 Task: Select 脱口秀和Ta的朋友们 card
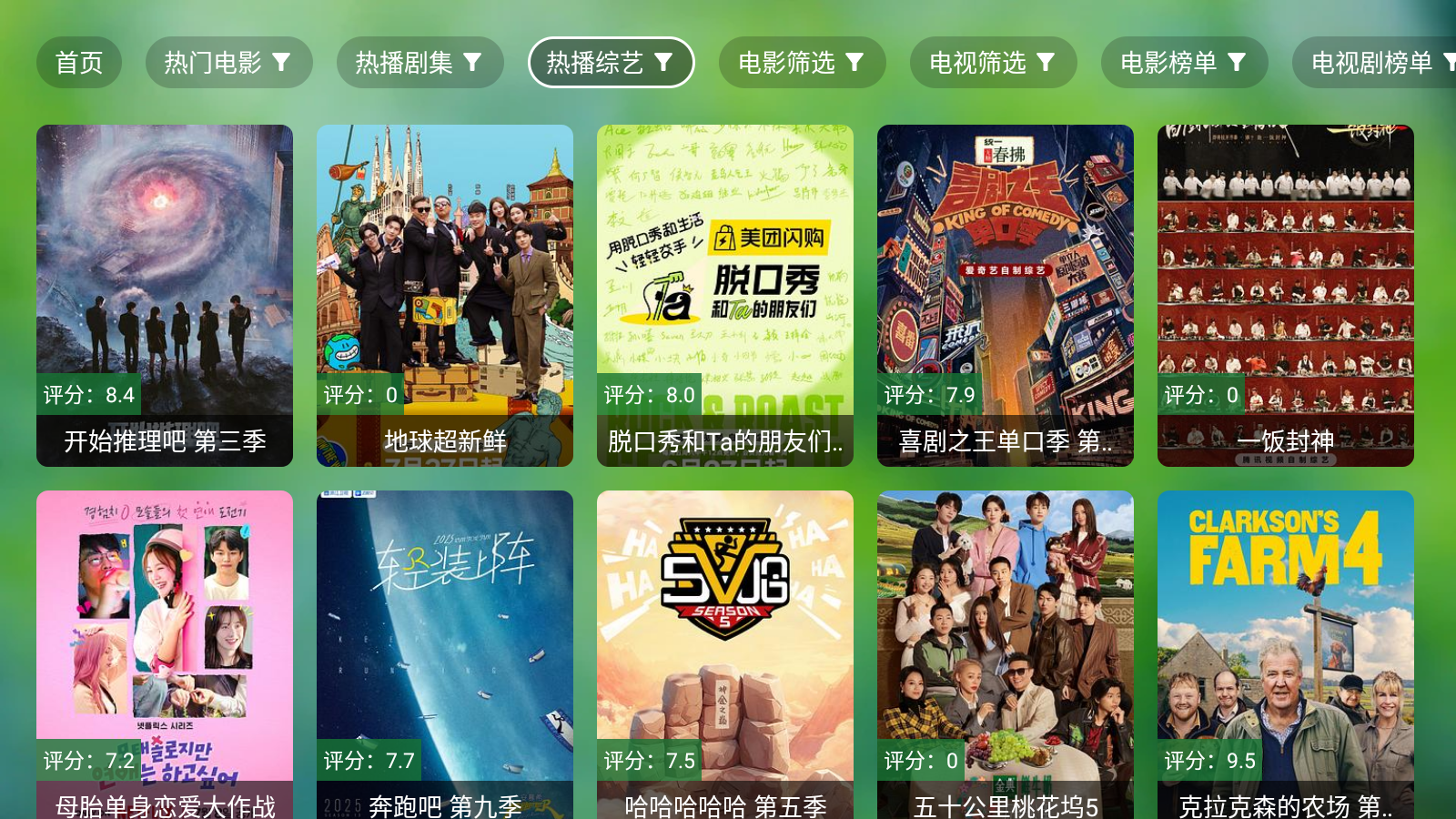[725, 296]
